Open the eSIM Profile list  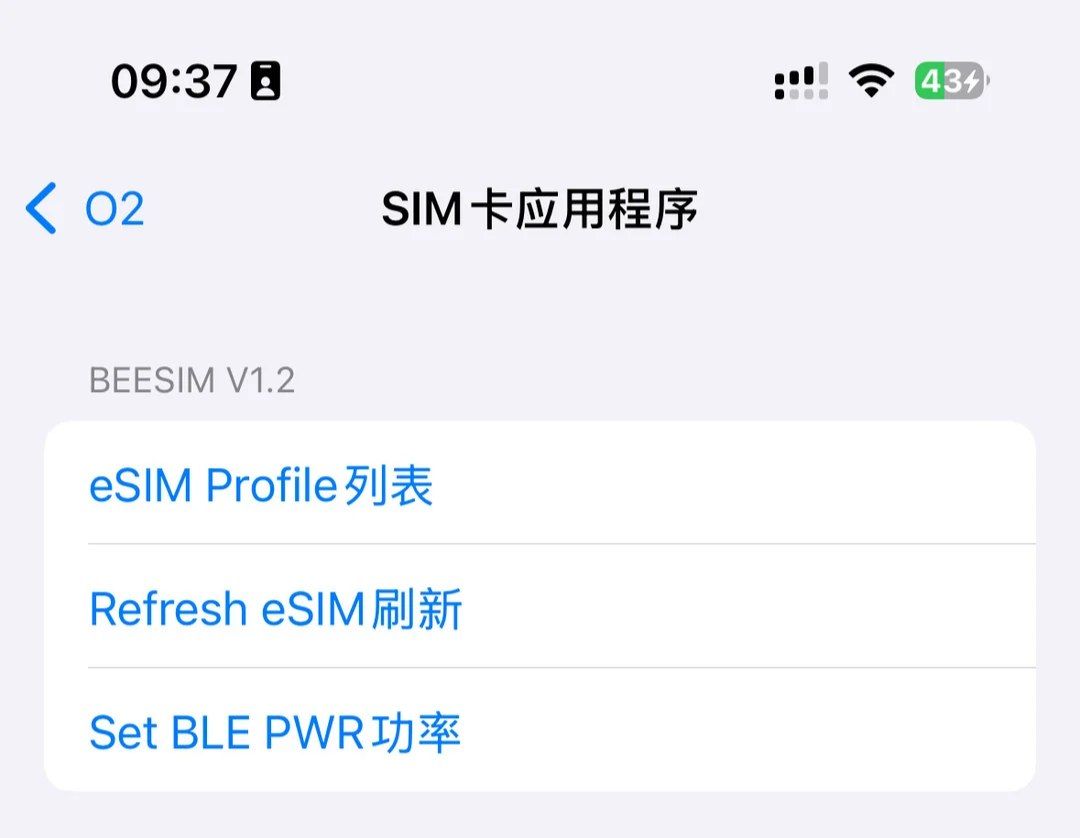[261, 487]
